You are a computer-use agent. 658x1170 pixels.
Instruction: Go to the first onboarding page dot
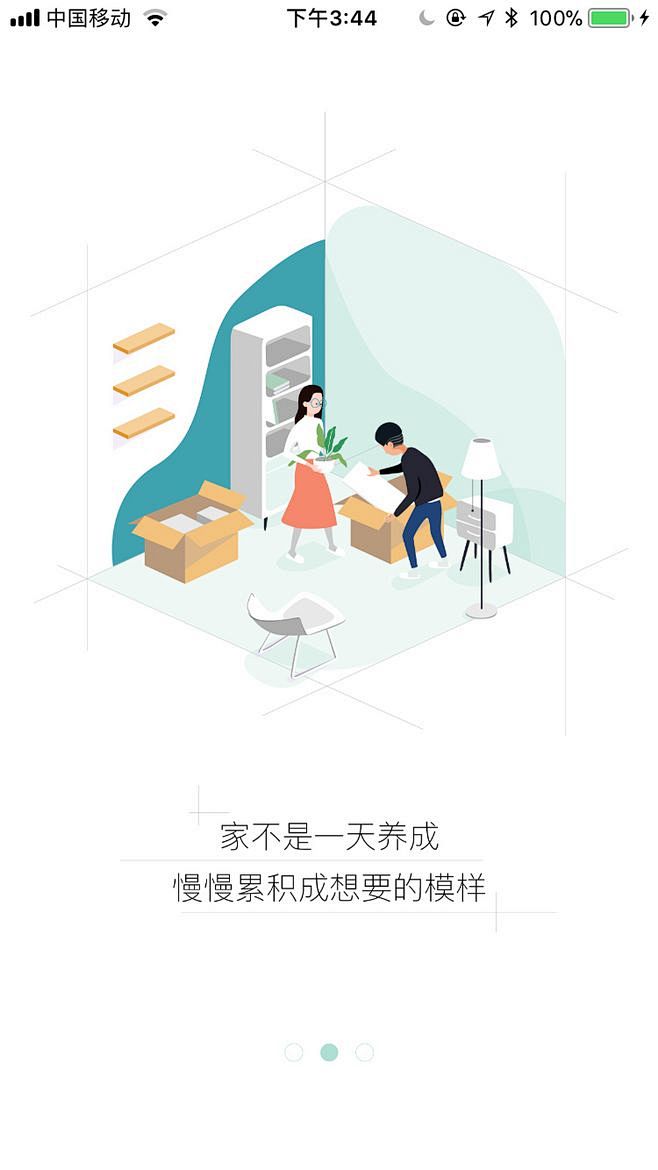[x=293, y=1052]
